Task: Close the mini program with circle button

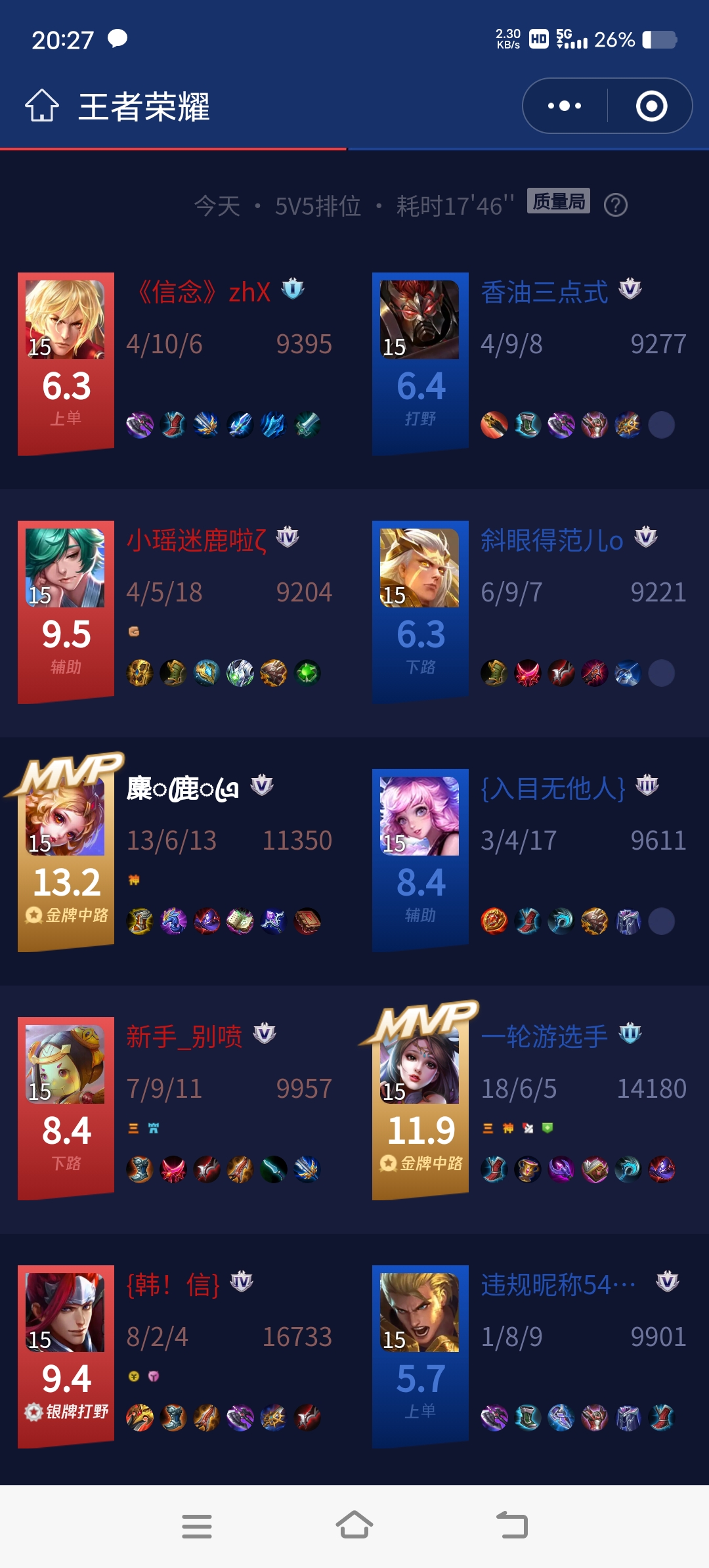Action: [651, 106]
